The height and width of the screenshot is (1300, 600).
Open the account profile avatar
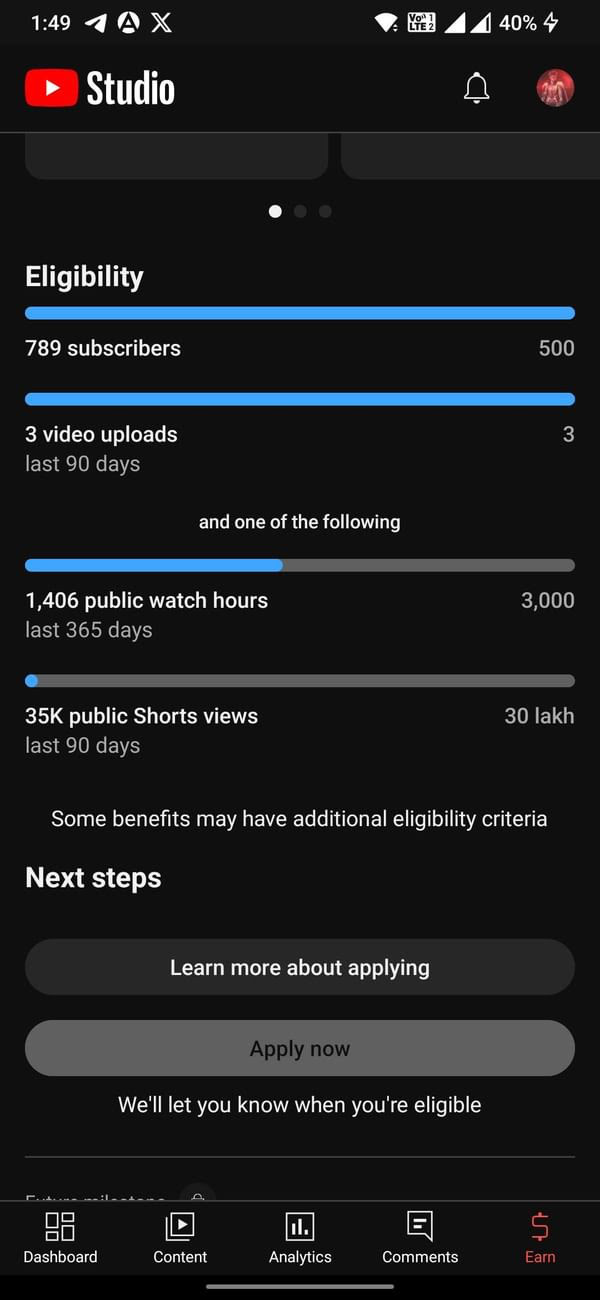[x=555, y=88]
